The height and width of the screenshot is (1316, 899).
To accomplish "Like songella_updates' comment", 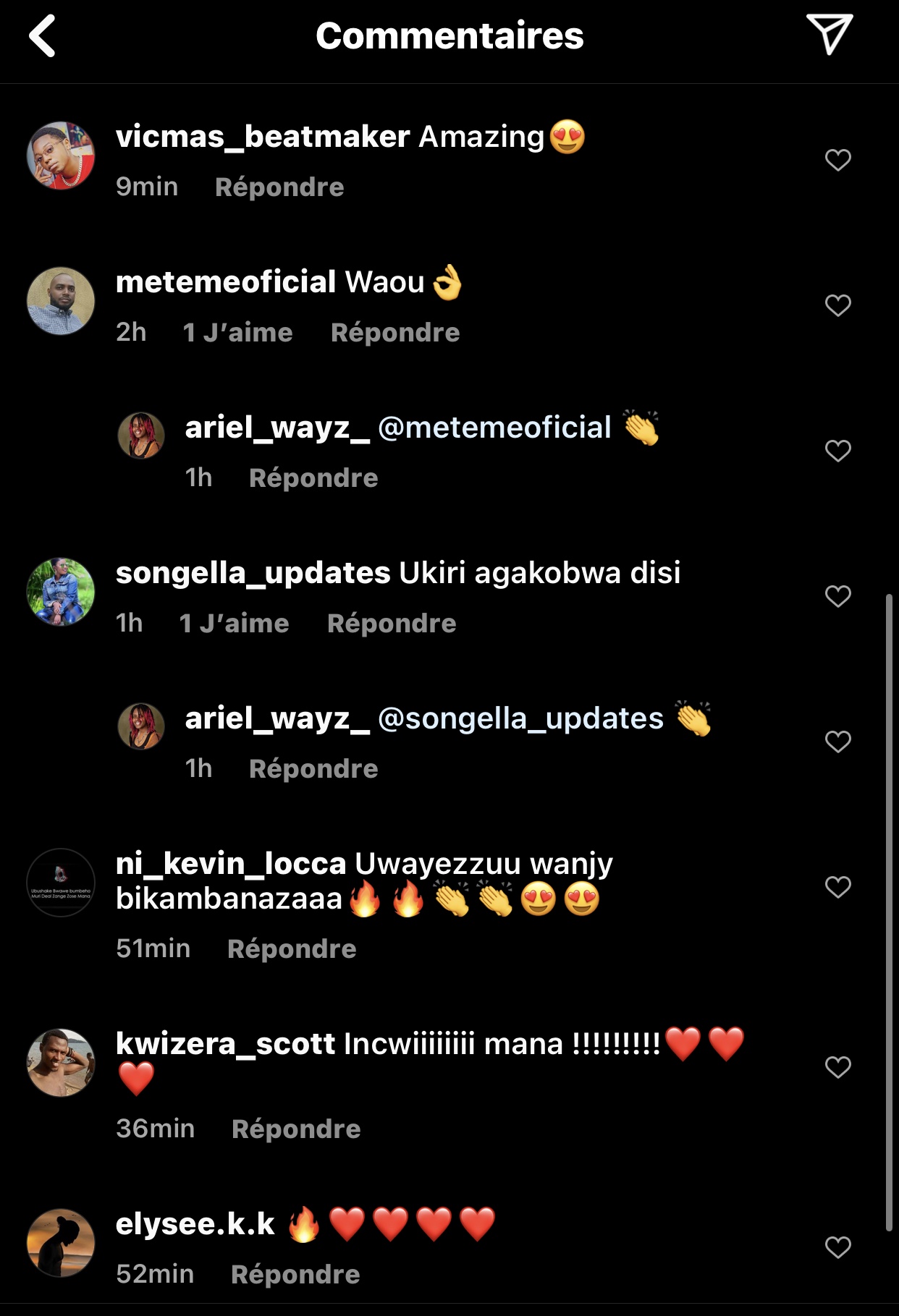I will click(837, 596).
